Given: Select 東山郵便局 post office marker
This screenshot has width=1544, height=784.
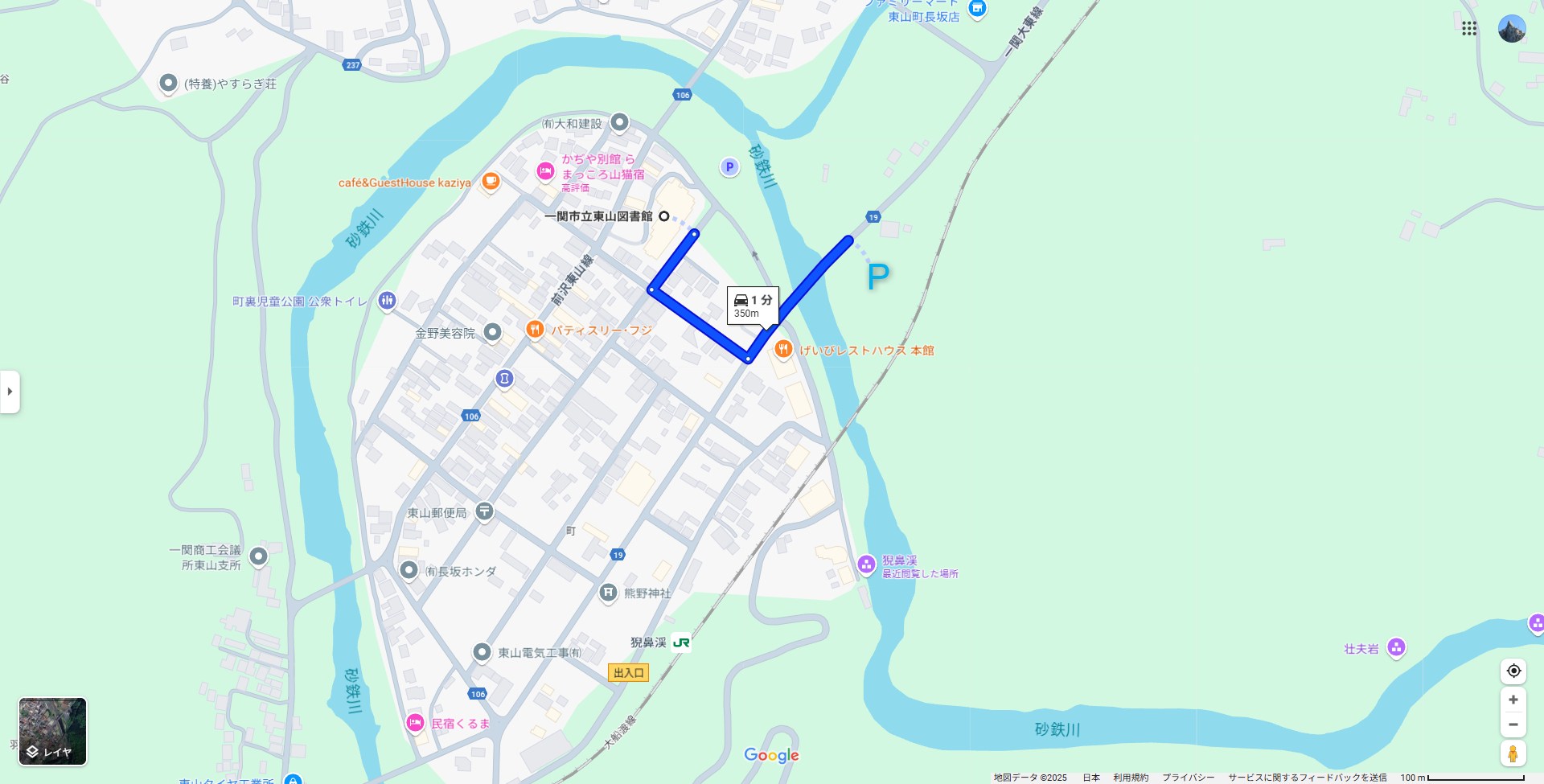Looking at the screenshot, I should tap(484, 511).
